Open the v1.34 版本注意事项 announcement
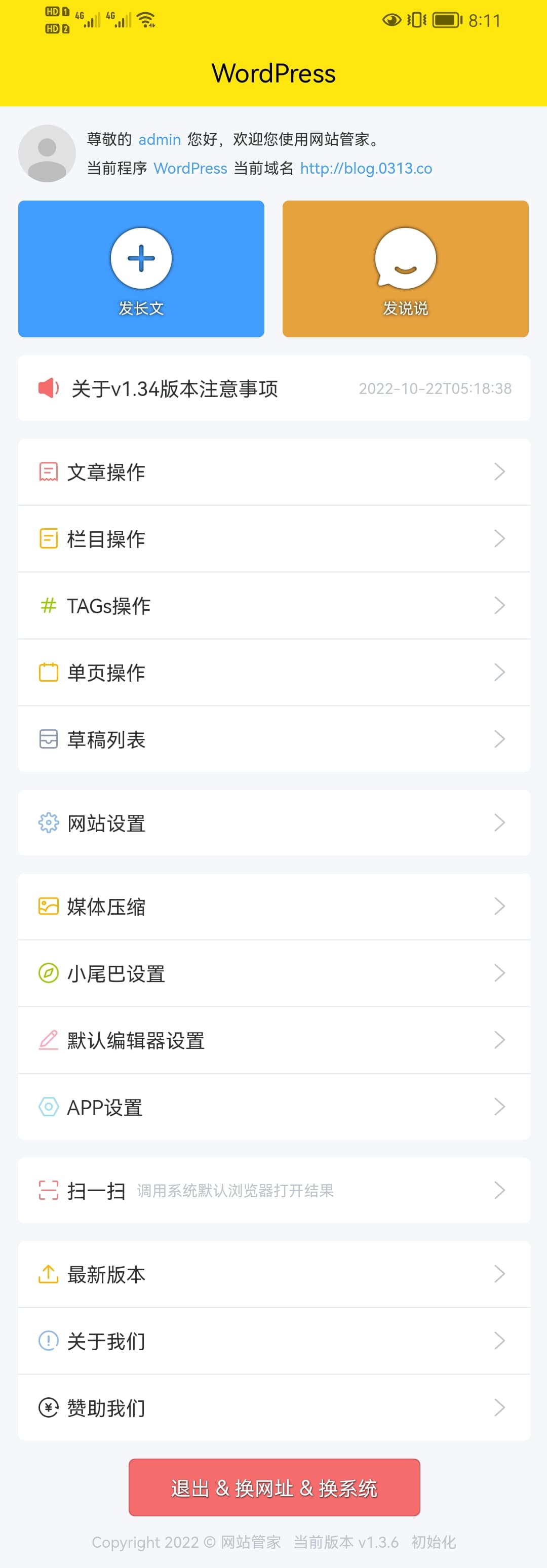This screenshot has height=1568, width=547. pyautogui.click(x=274, y=388)
